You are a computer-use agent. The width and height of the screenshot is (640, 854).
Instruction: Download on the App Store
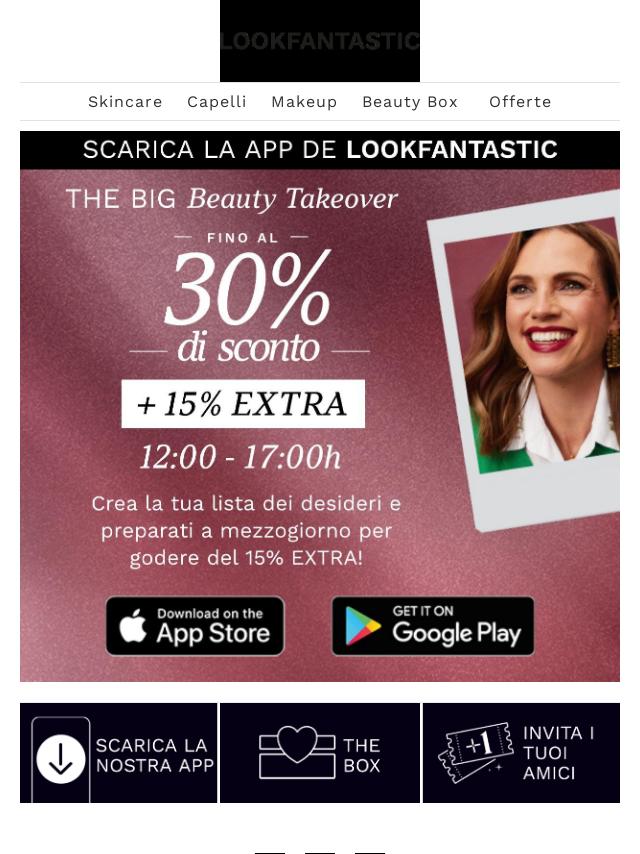click(x=195, y=626)
